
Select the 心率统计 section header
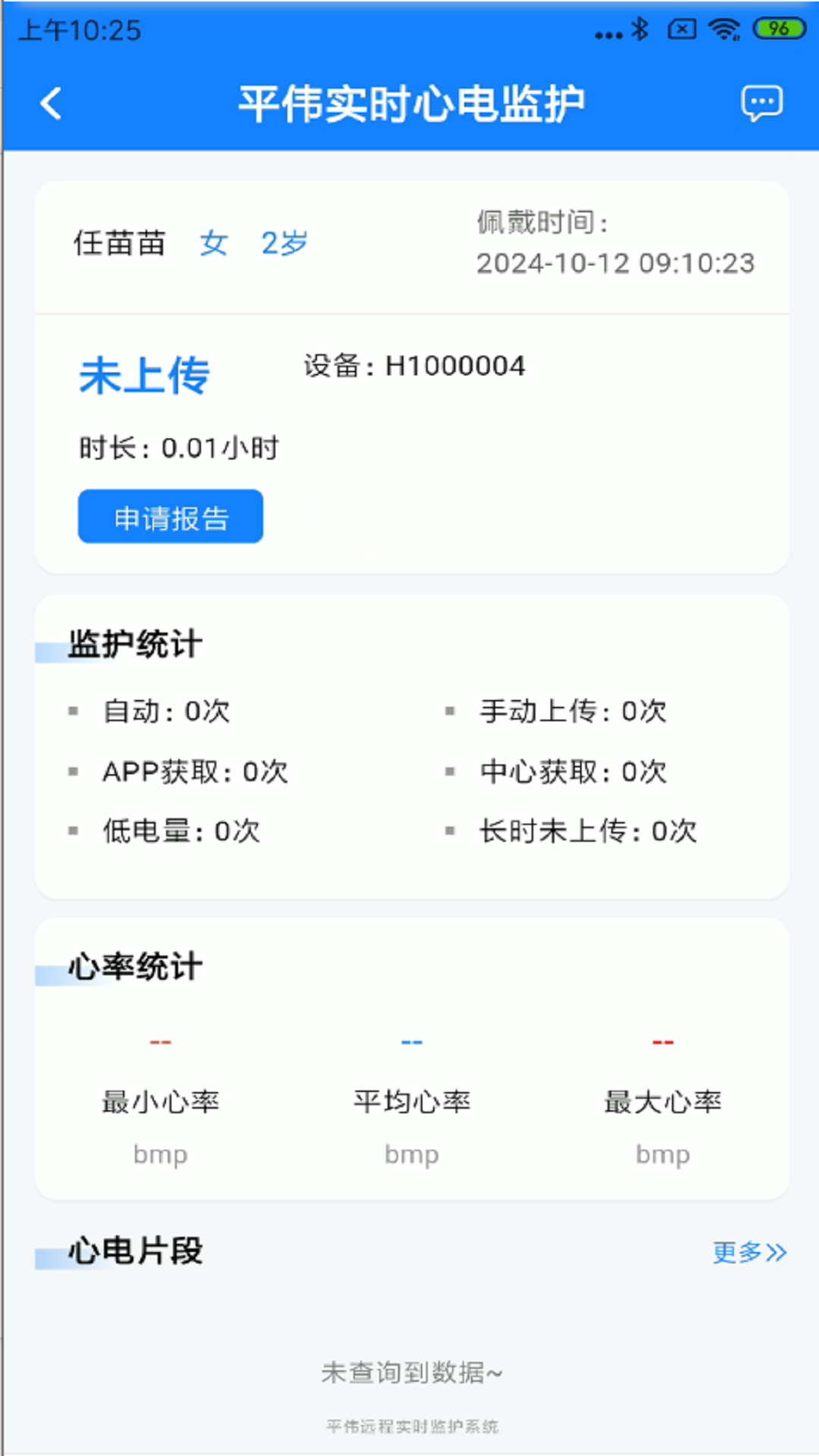click(x=134, y=965)
